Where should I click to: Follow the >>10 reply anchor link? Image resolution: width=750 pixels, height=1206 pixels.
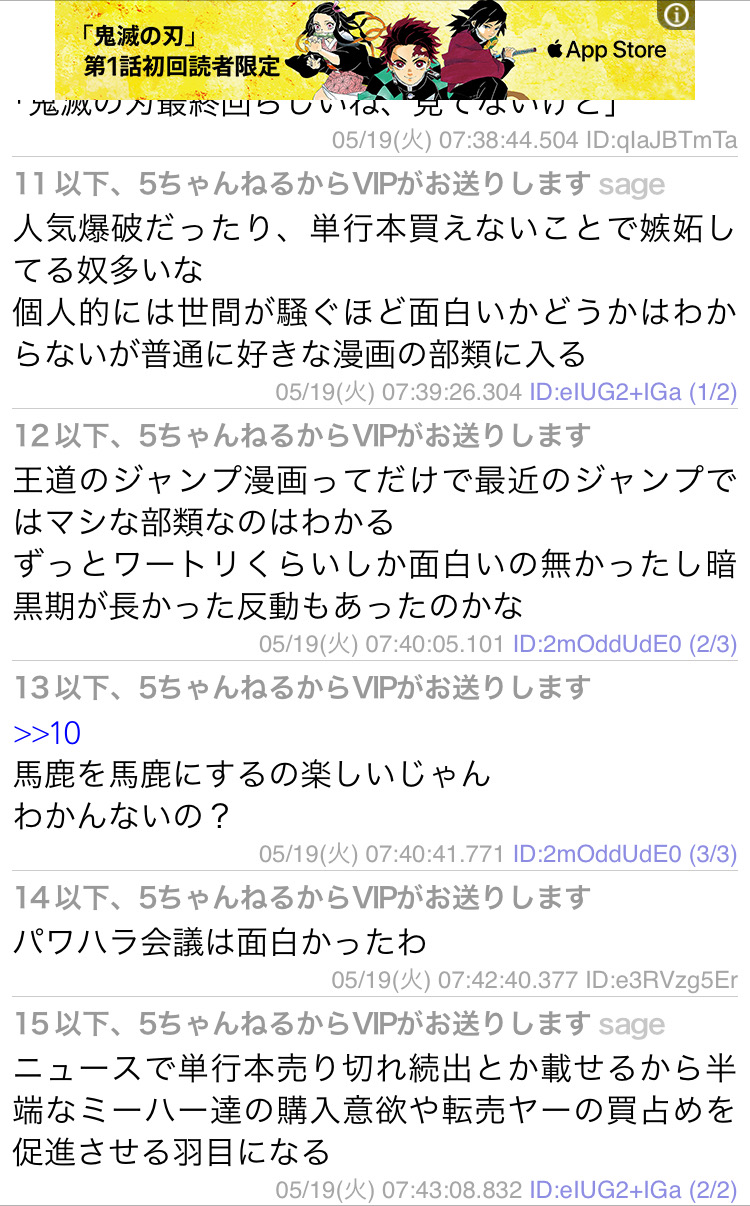point(47,733)
